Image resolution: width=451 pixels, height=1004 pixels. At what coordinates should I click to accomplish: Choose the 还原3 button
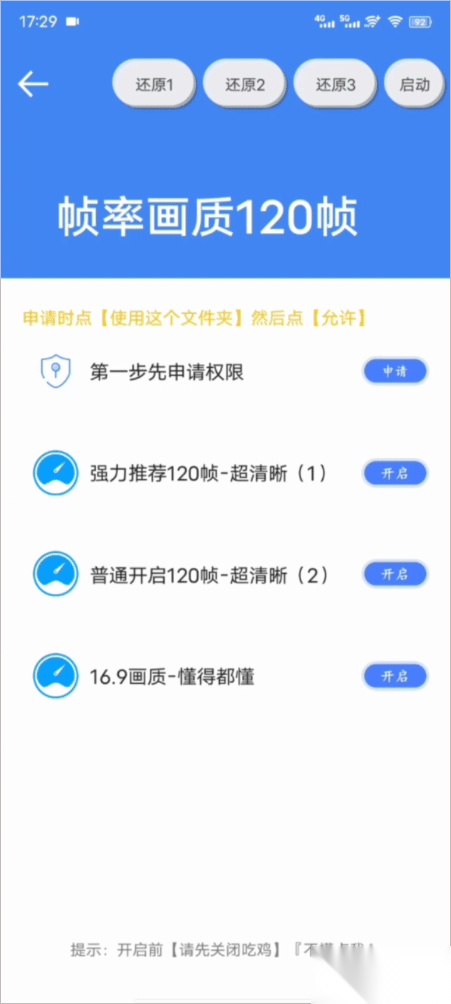(334, 84)
